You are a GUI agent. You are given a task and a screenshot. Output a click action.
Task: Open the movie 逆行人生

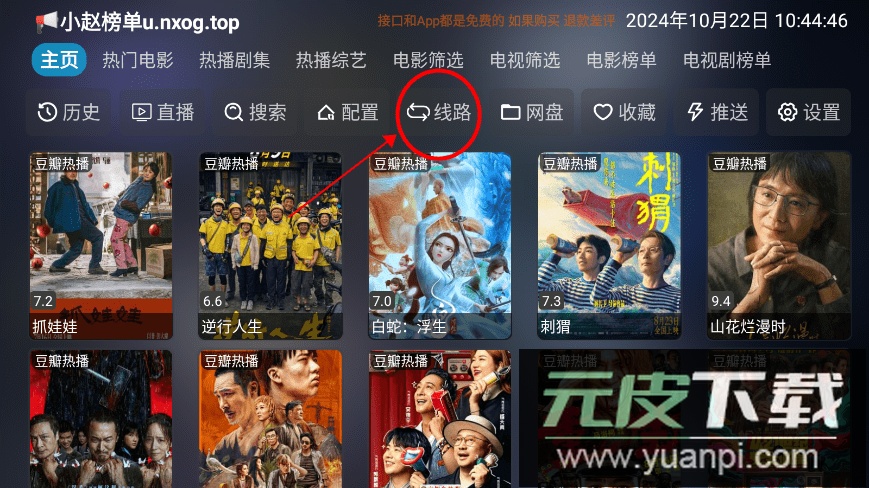270,245
